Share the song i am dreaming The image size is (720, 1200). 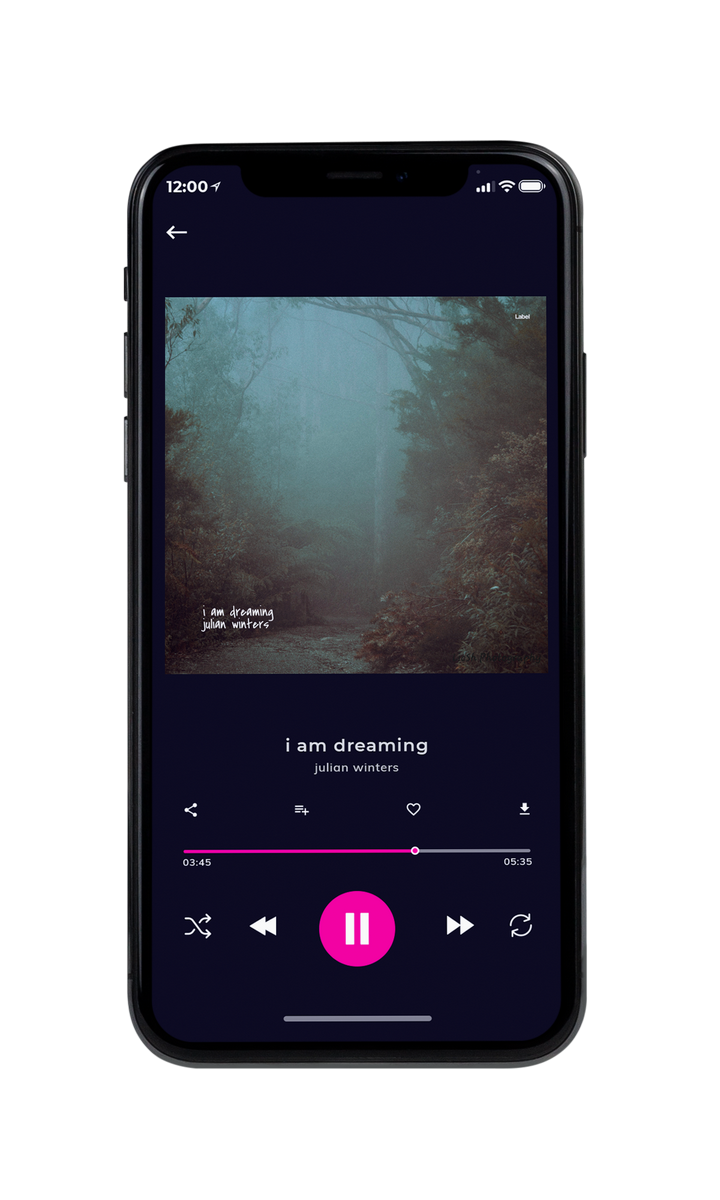point(191,810)
